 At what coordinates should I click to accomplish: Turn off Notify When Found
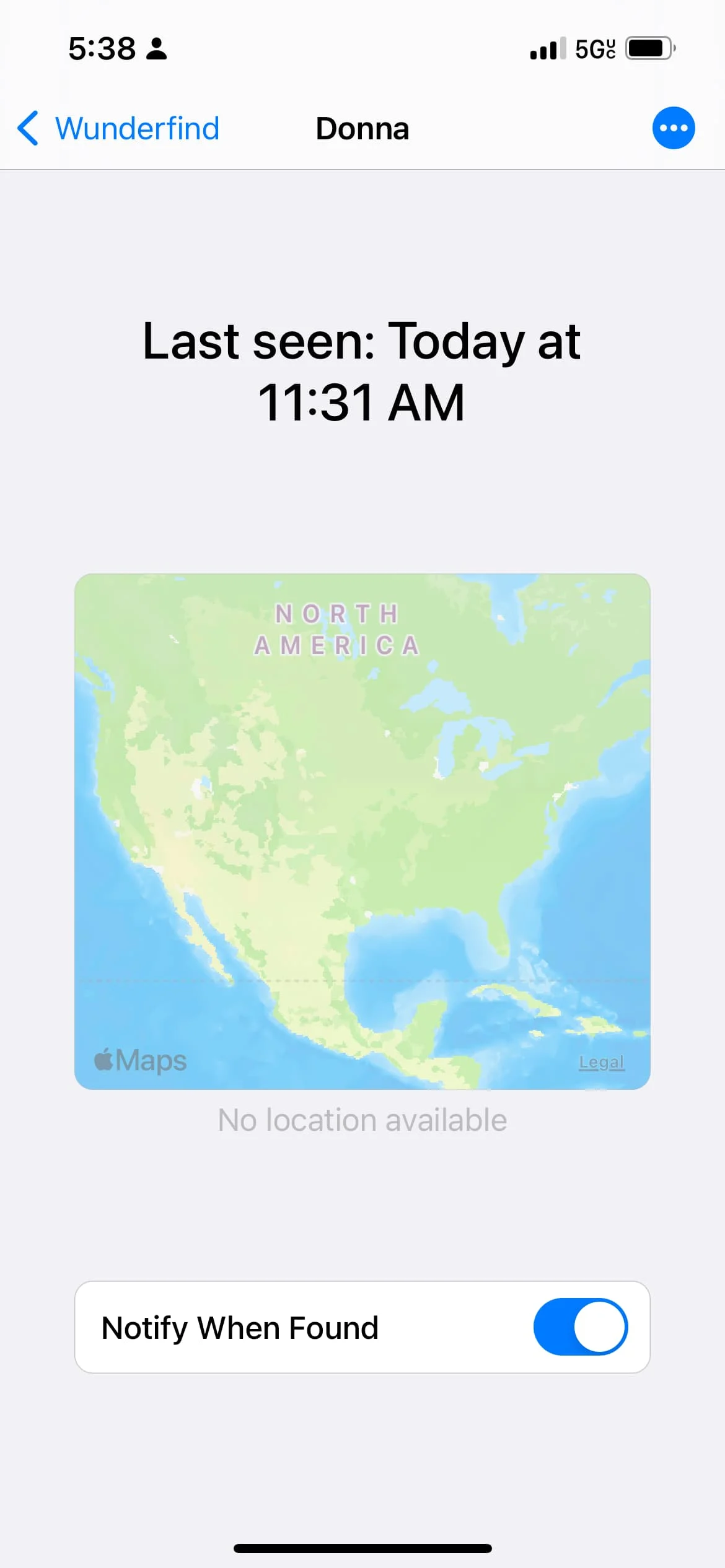point(581,1327)
